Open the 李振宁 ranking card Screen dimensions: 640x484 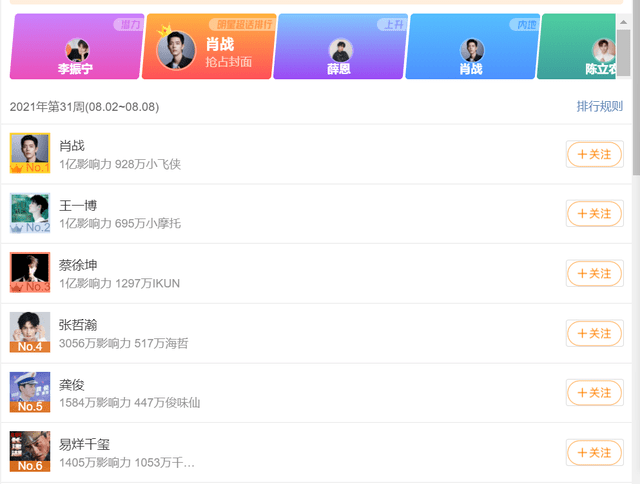(x=76, y=48)
